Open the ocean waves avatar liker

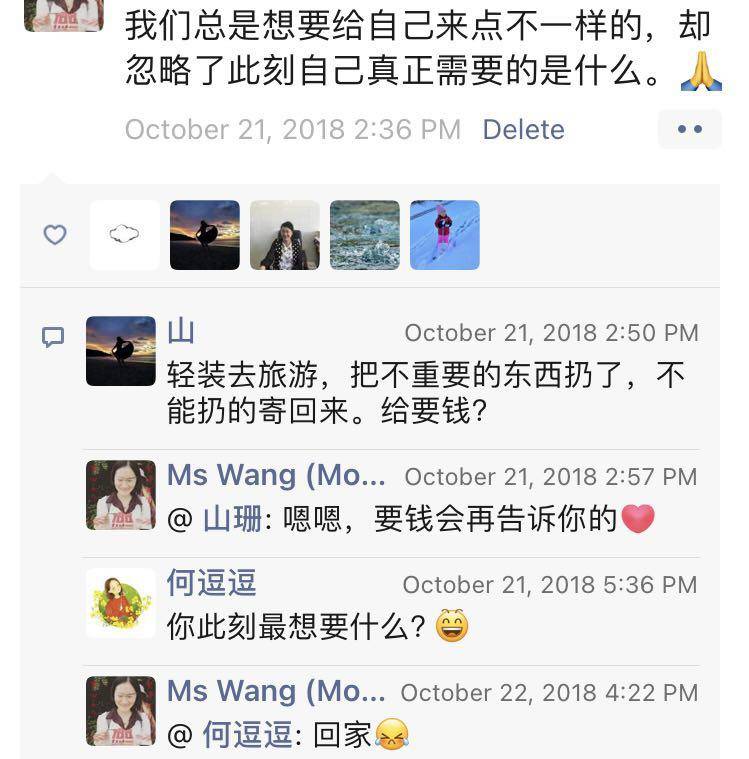[x=364, y=235]
